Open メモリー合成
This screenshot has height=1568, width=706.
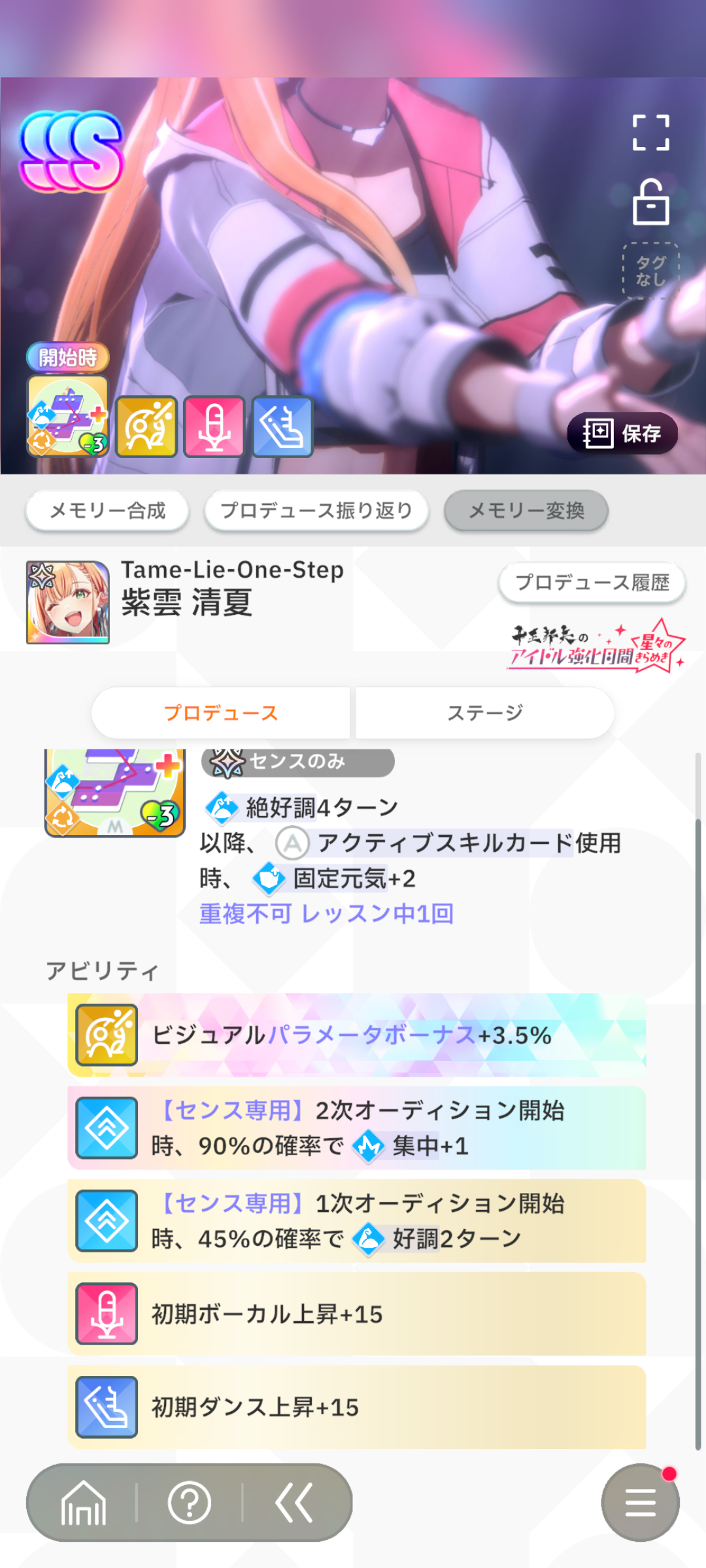[x=108, y=510]
